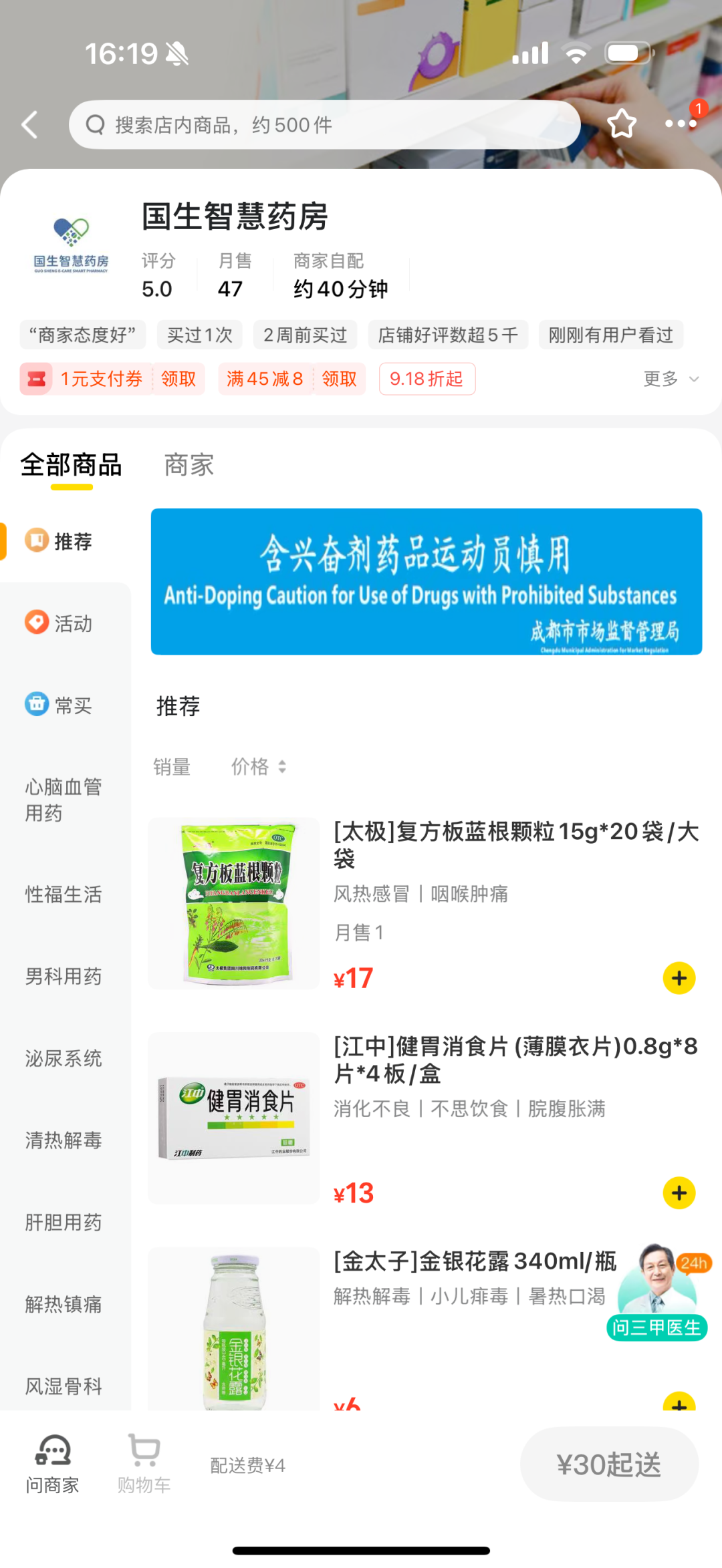Viewport: 722px width, 1568px height.
Task: Tap the in-store product search box
Action: pos(324,125)
